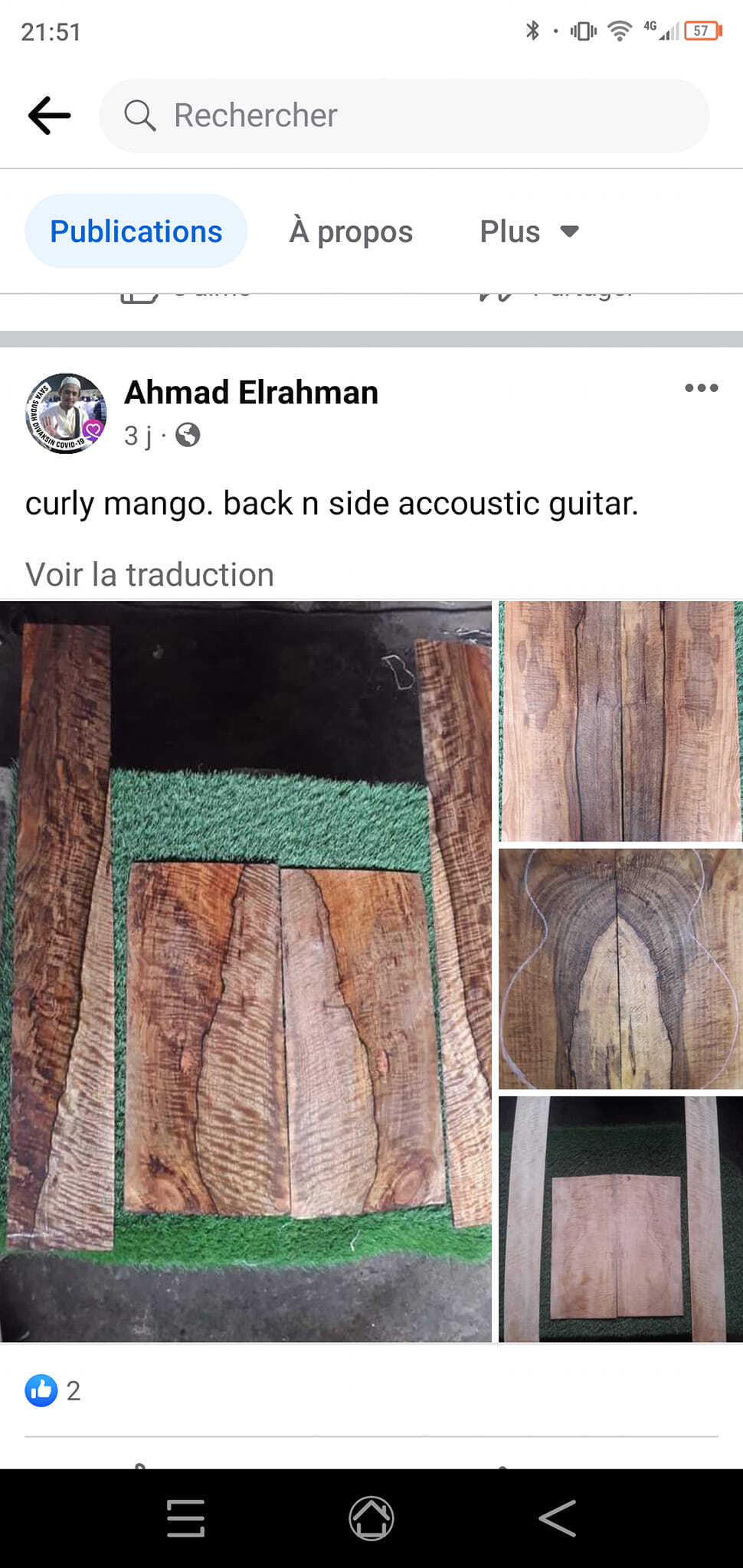The image size is (743, 1568).
Task: Open the photo with guitar outline
Action: [620, 969]
